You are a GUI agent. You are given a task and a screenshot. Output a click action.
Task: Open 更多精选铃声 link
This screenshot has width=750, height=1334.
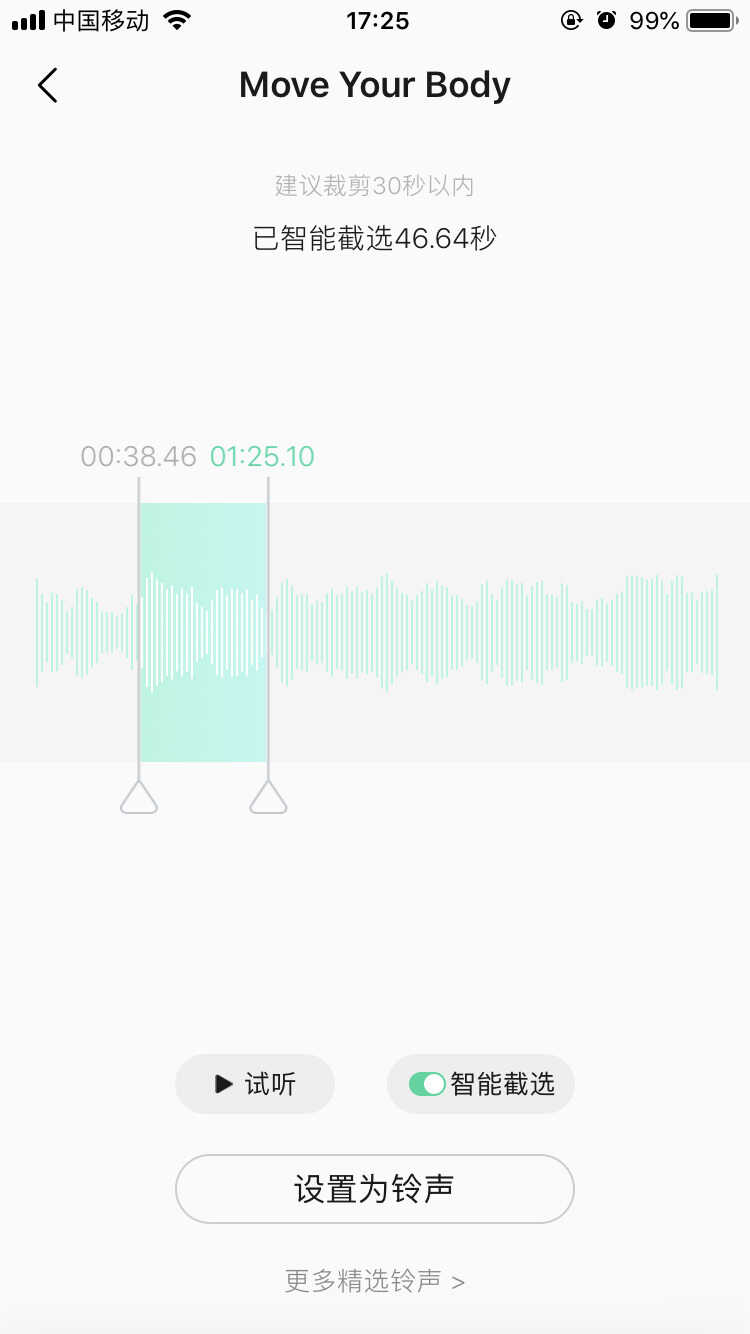click(x=375, y=1281)
